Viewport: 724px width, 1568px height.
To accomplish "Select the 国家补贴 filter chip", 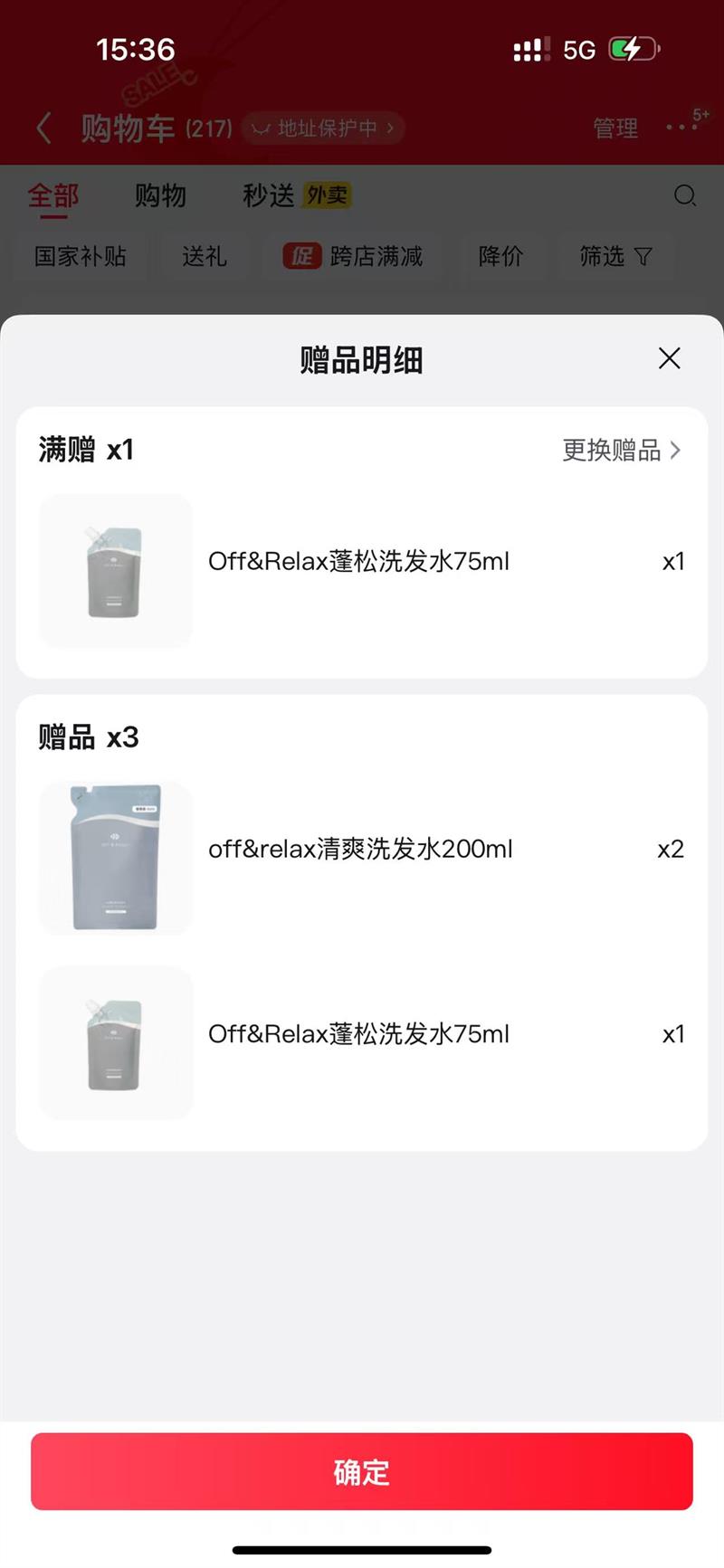I will [x=80, y=257].
